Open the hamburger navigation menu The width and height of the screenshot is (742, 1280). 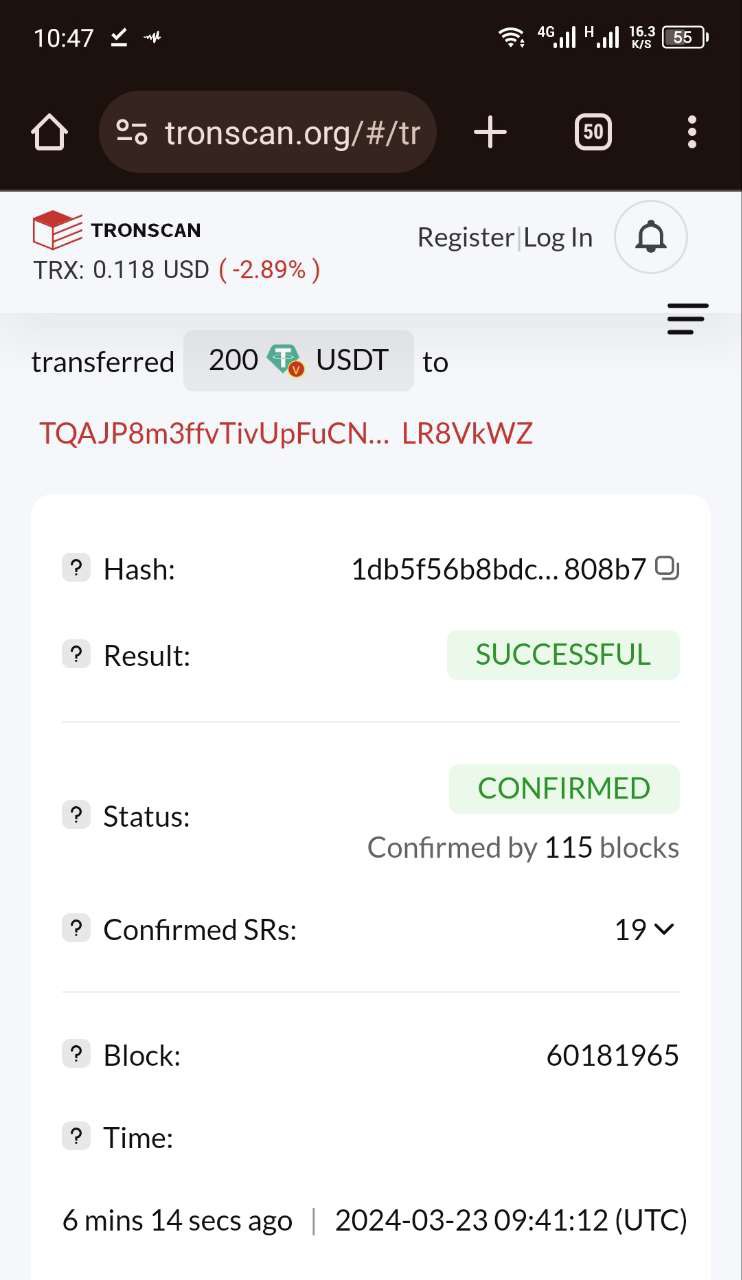coord(687,319)
